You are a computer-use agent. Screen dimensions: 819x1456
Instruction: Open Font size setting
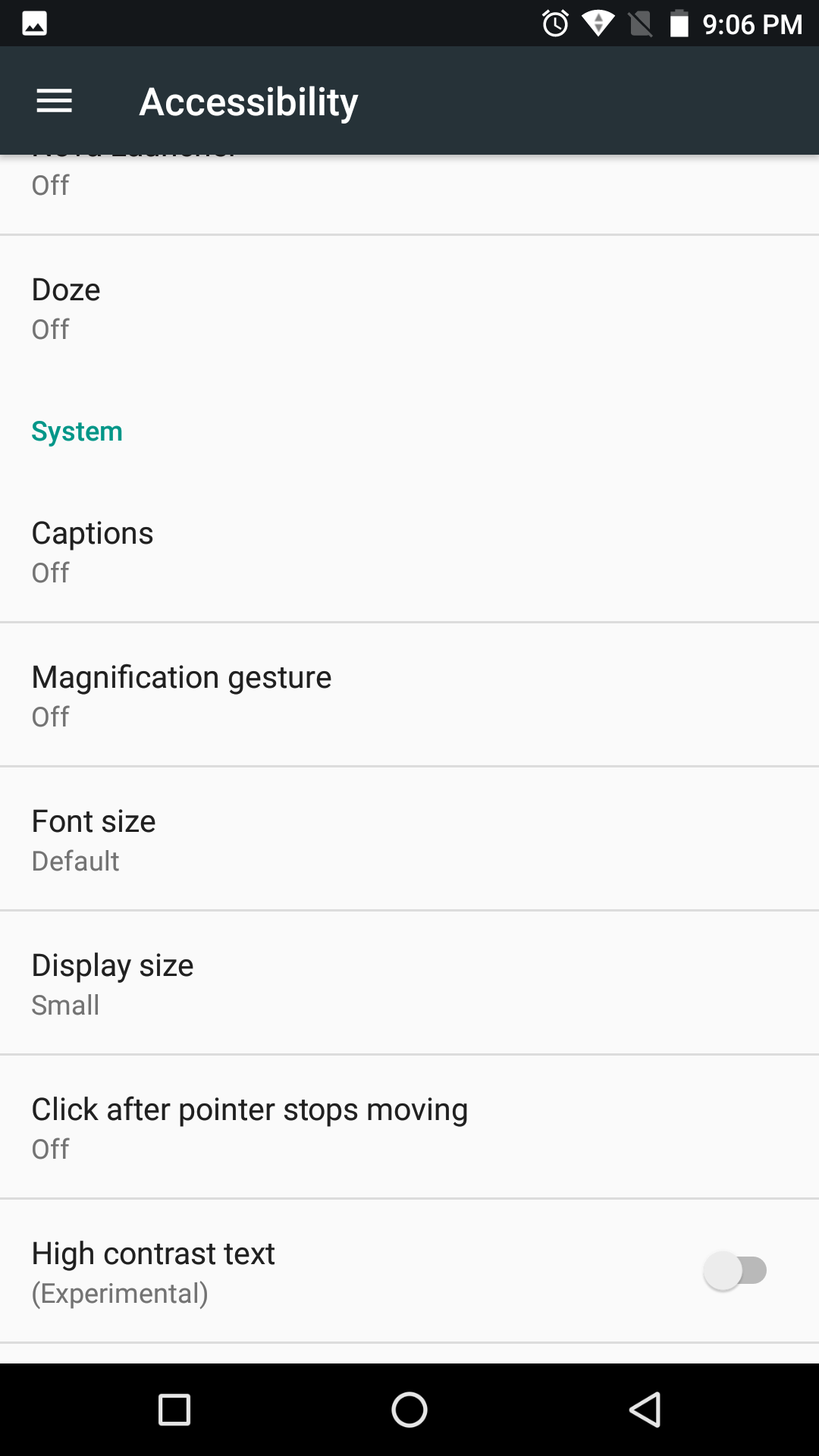click(409, 839)
